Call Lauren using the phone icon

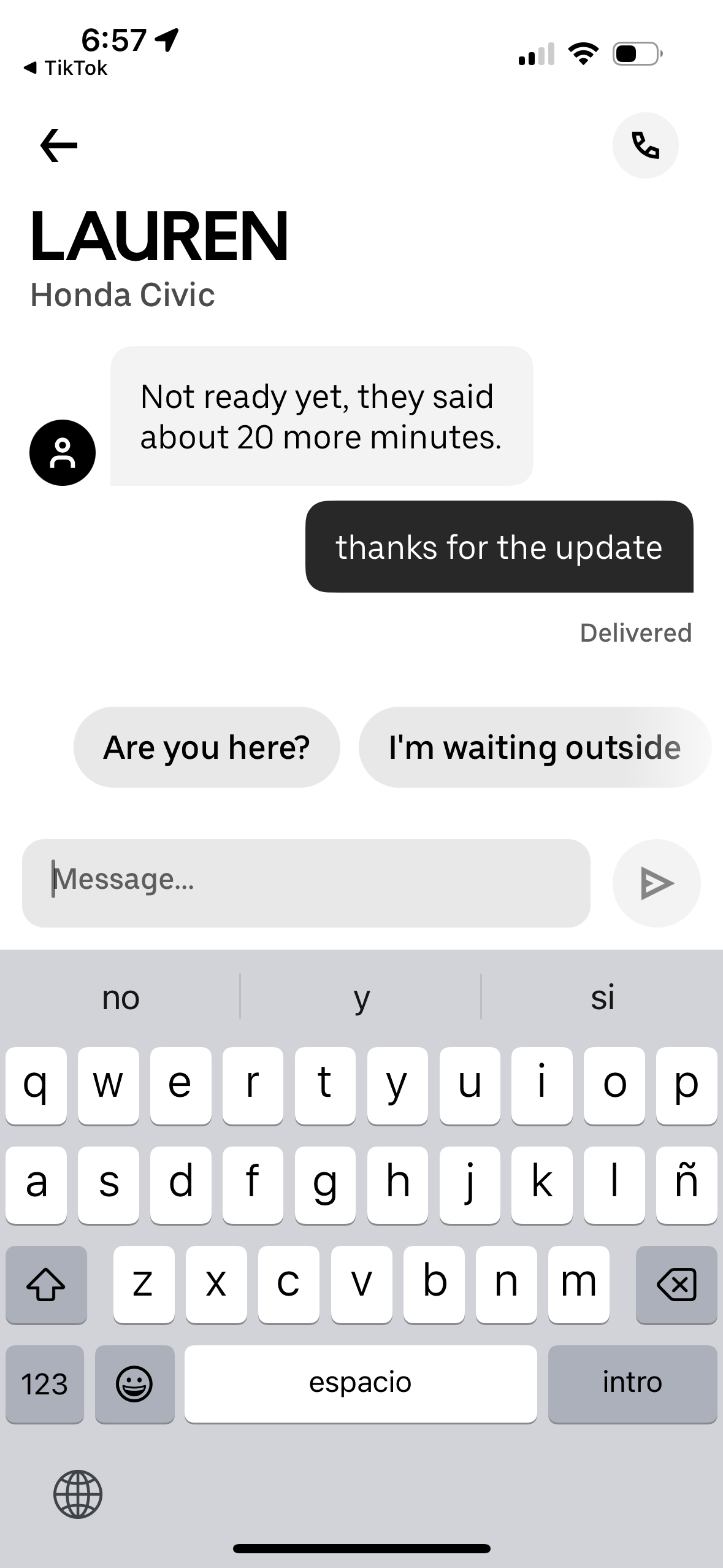click(x=646, y=145)
